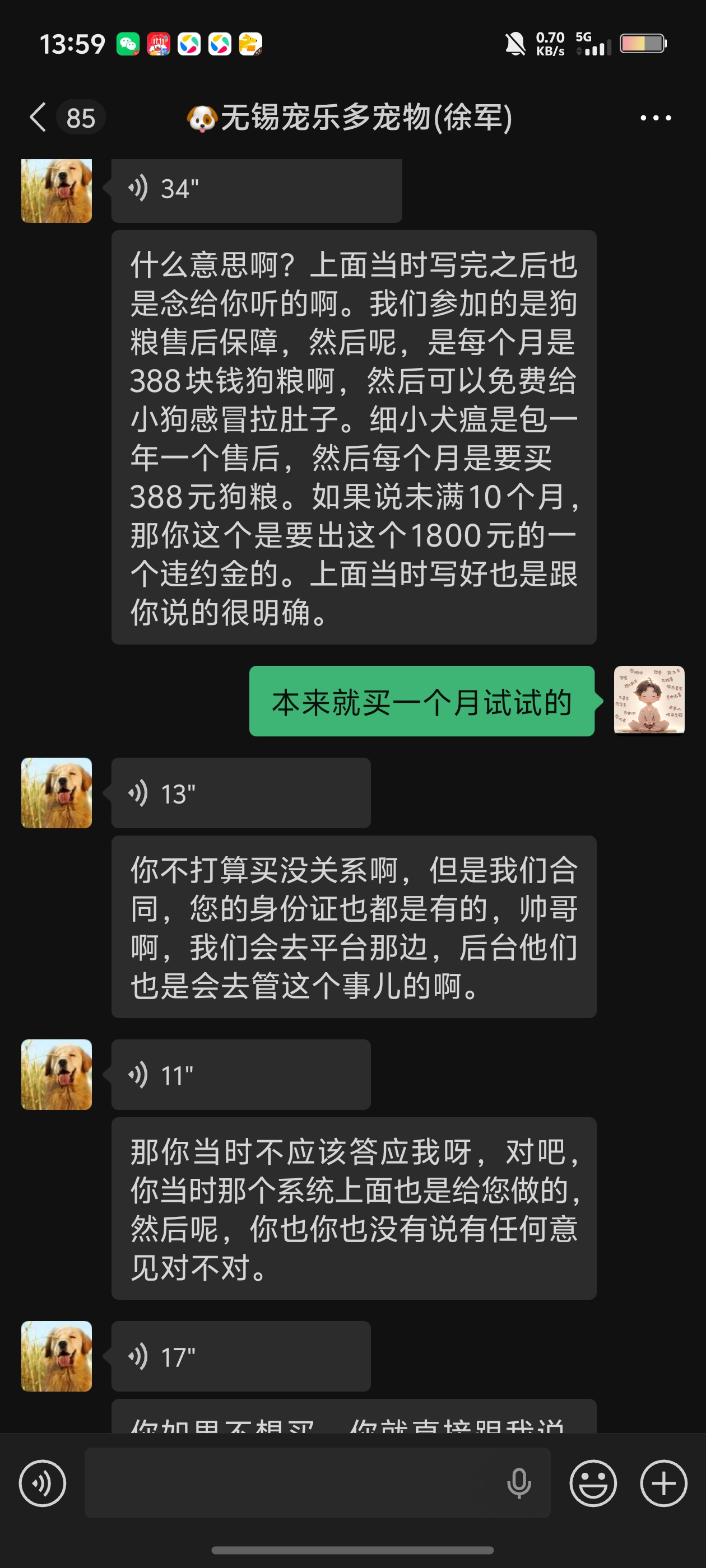Play the 34-second voice message
The height and width of the screenshot is (1568, 706).
[256, 189]
